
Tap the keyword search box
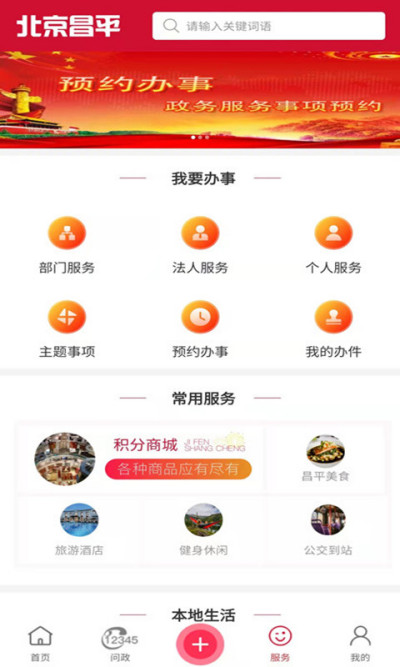[269, 26]
